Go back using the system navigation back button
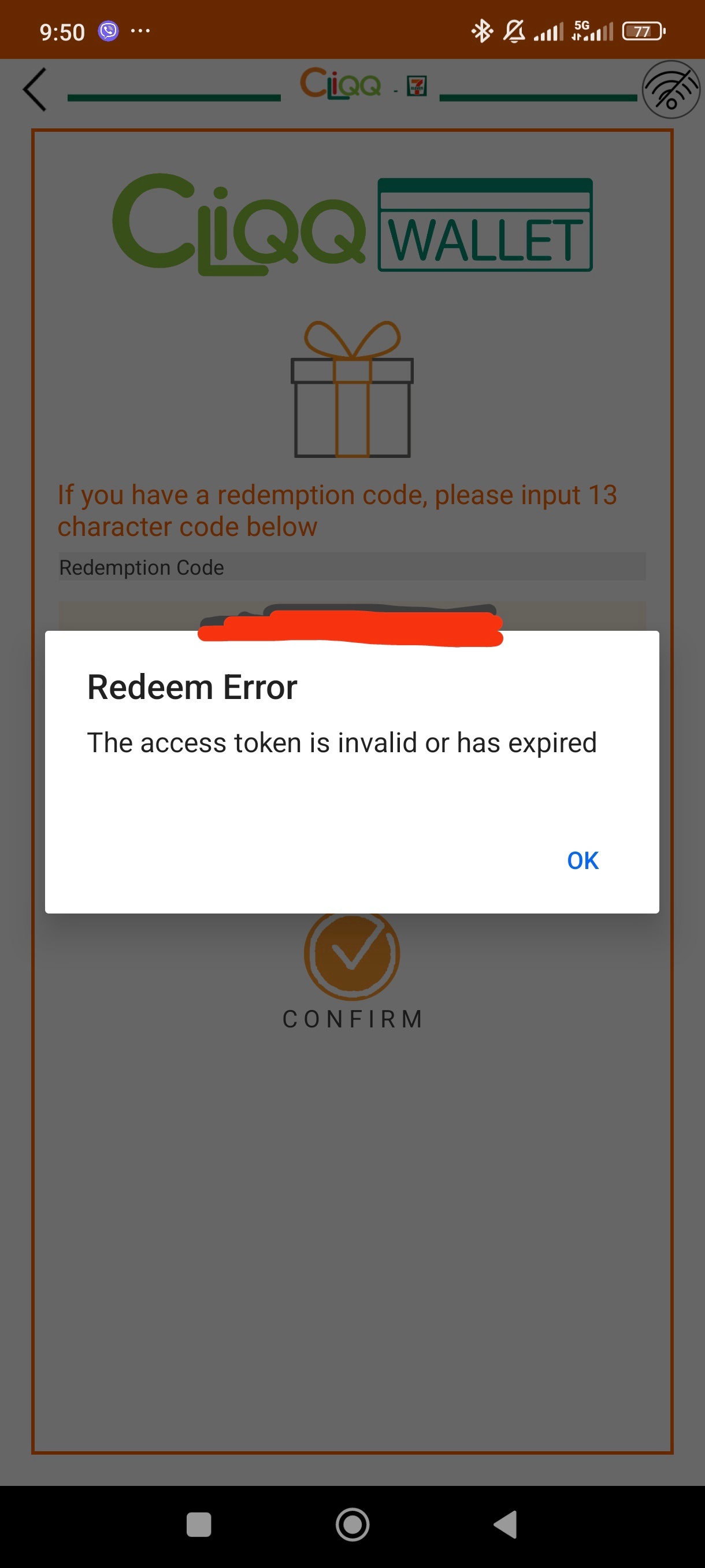The width and height of the screenshot is (705, 1568). click(505, 1525)
